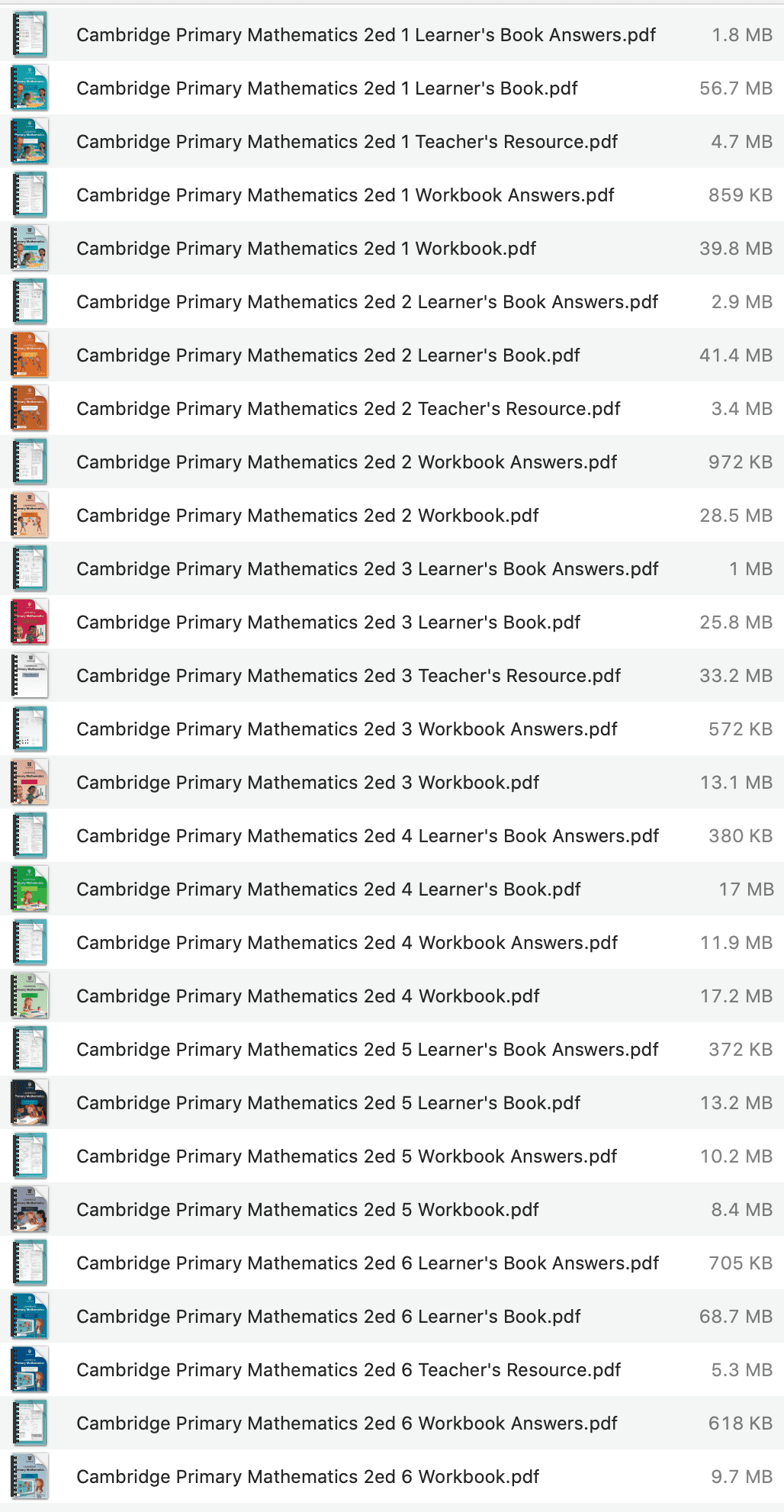The height and width of the screenshot is (1512, 784).
Task: Click the Grade 3 Workbook cover thumbnail
Action: [x=28, y=782]
